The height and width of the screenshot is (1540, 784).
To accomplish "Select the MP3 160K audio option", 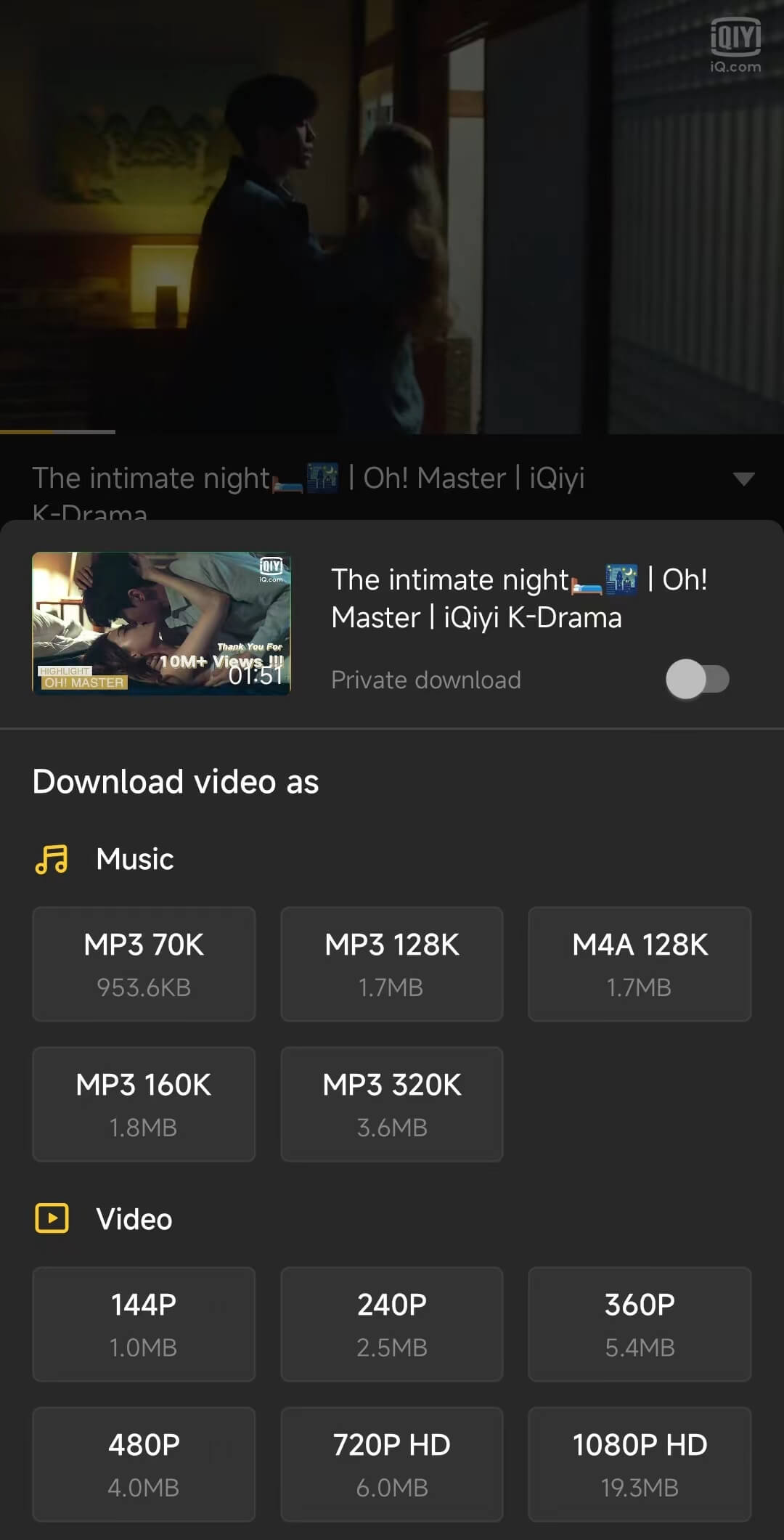I will pos(143,1104).
